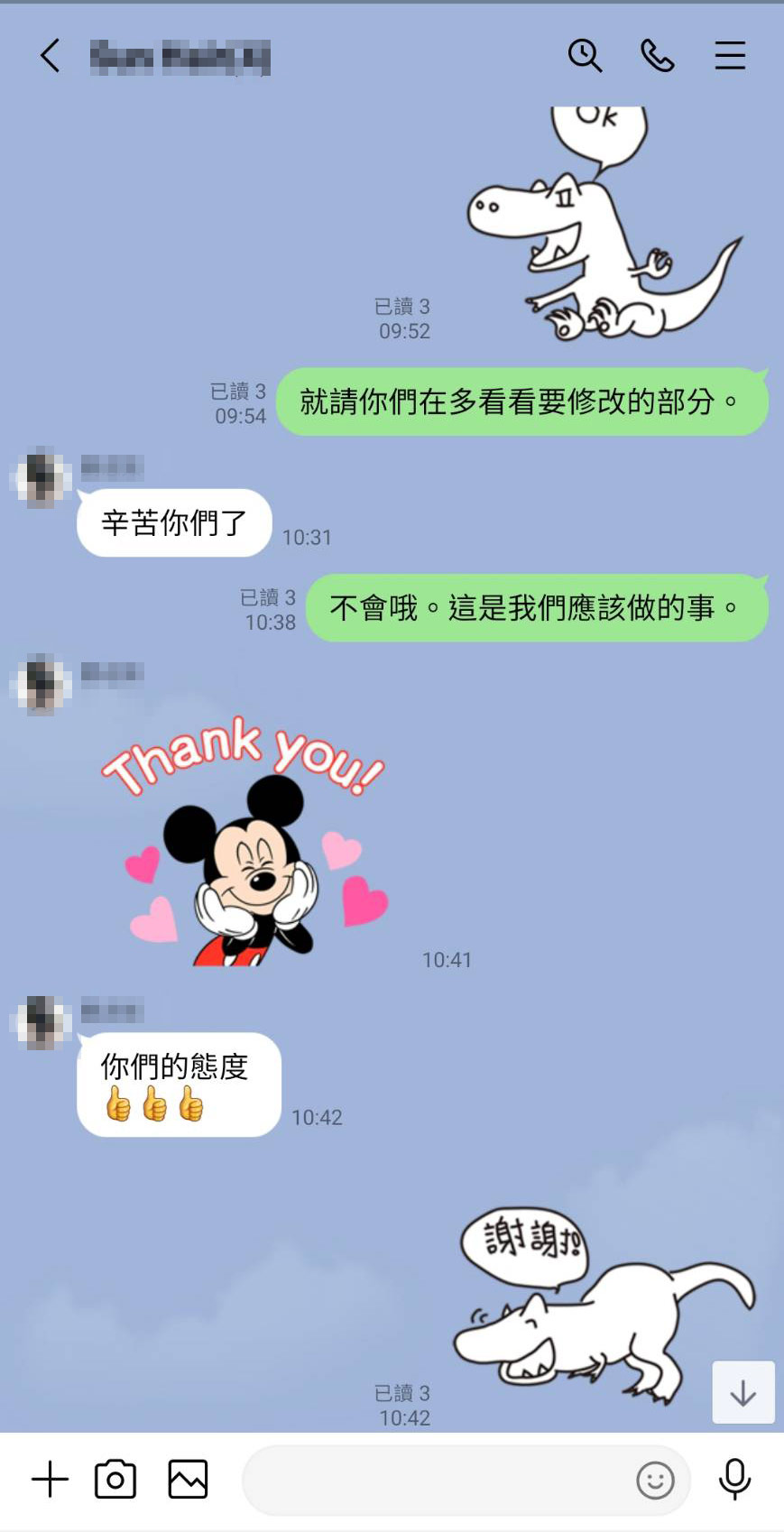Open the OK dinosaur sticker

coord(603,224)
